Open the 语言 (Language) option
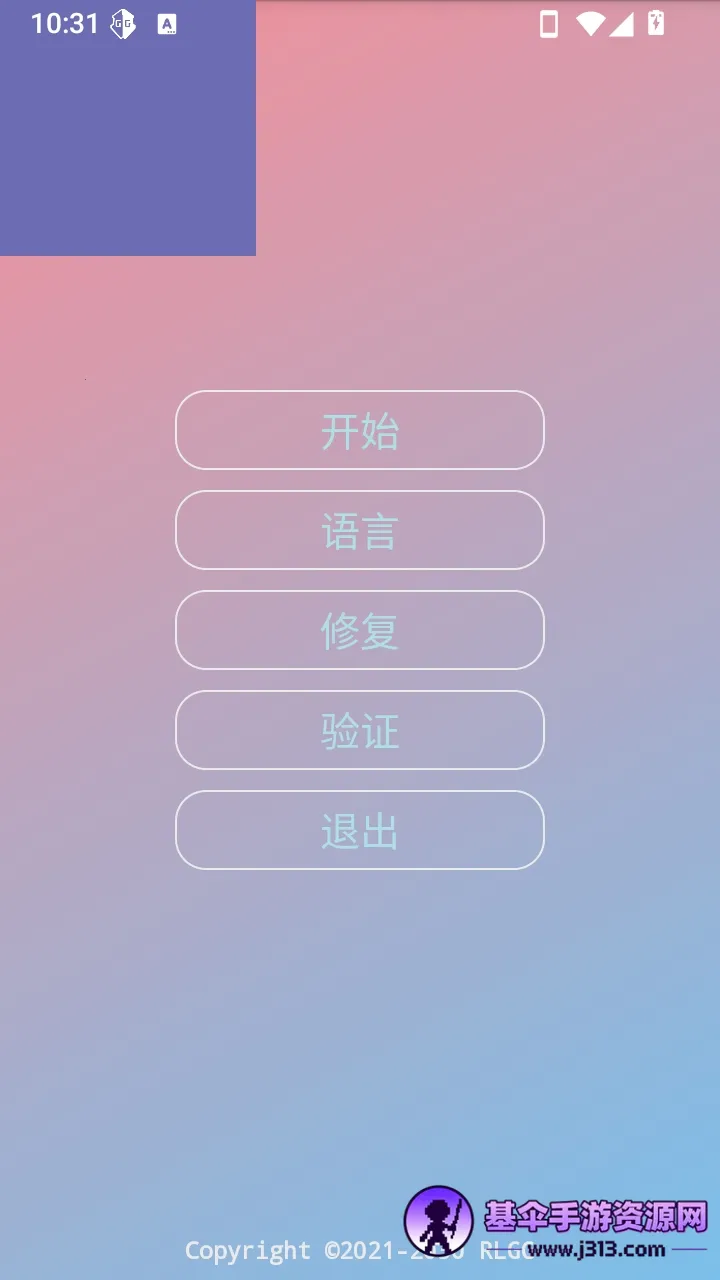The height and width of the screenshot is (1280, 720). click(360, 530)
